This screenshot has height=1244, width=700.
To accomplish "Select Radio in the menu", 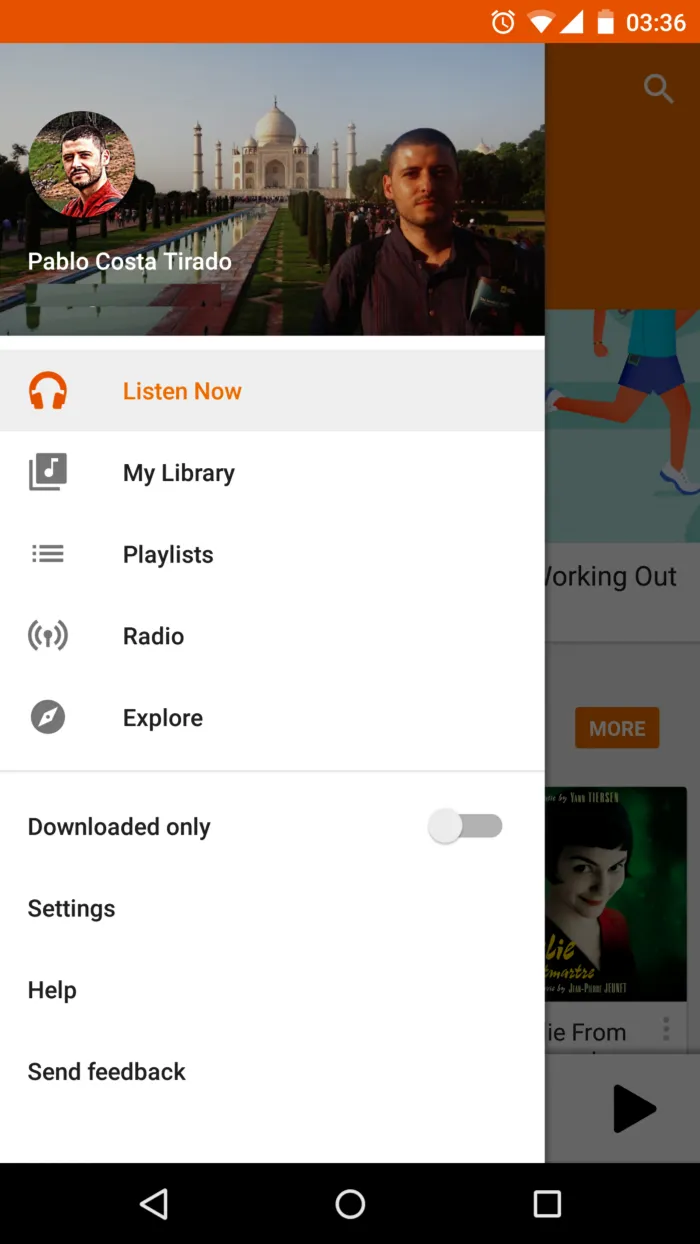I will coord(153,636).
